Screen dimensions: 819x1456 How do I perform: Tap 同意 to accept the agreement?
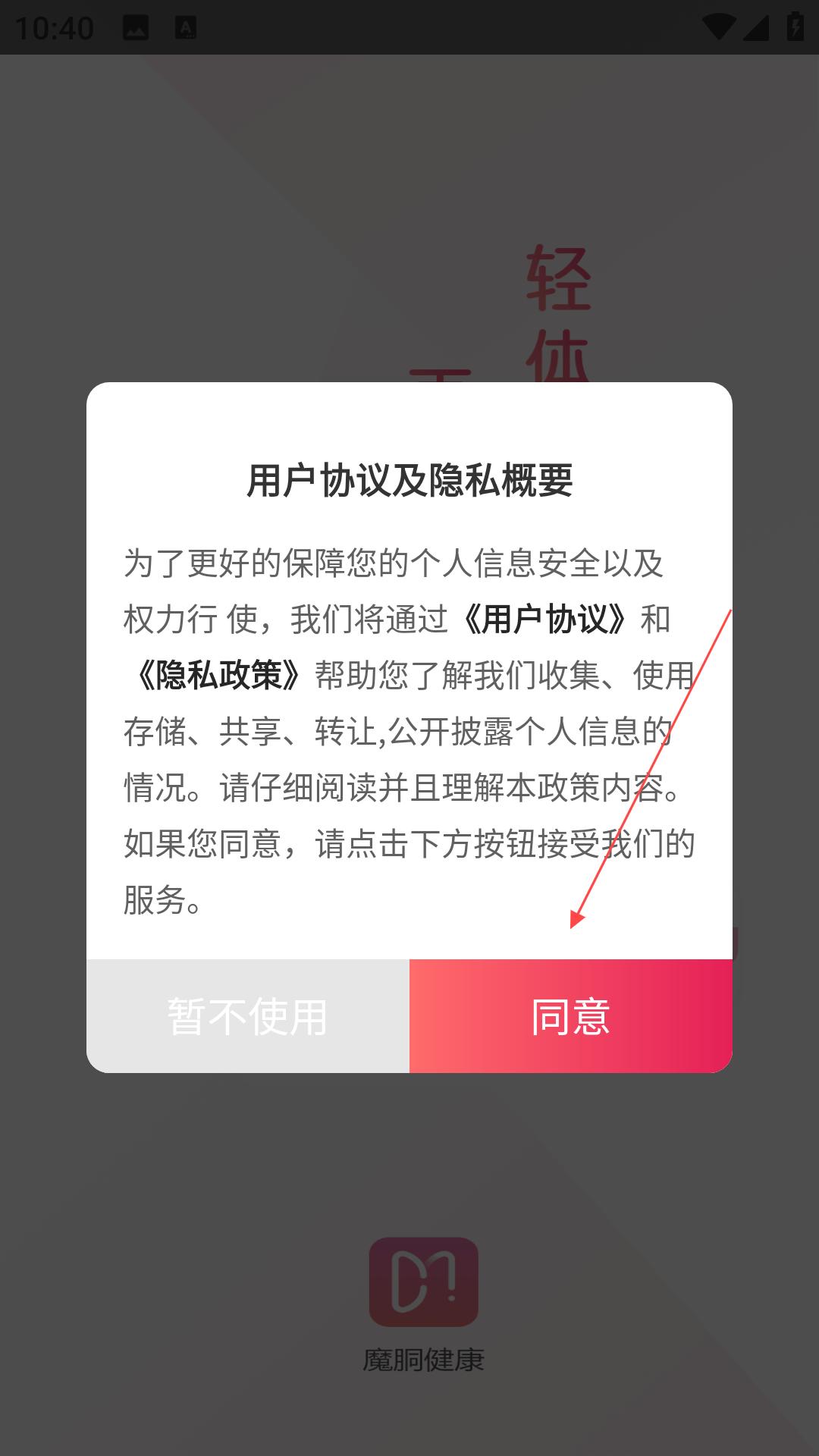(x=571, y=1015)
